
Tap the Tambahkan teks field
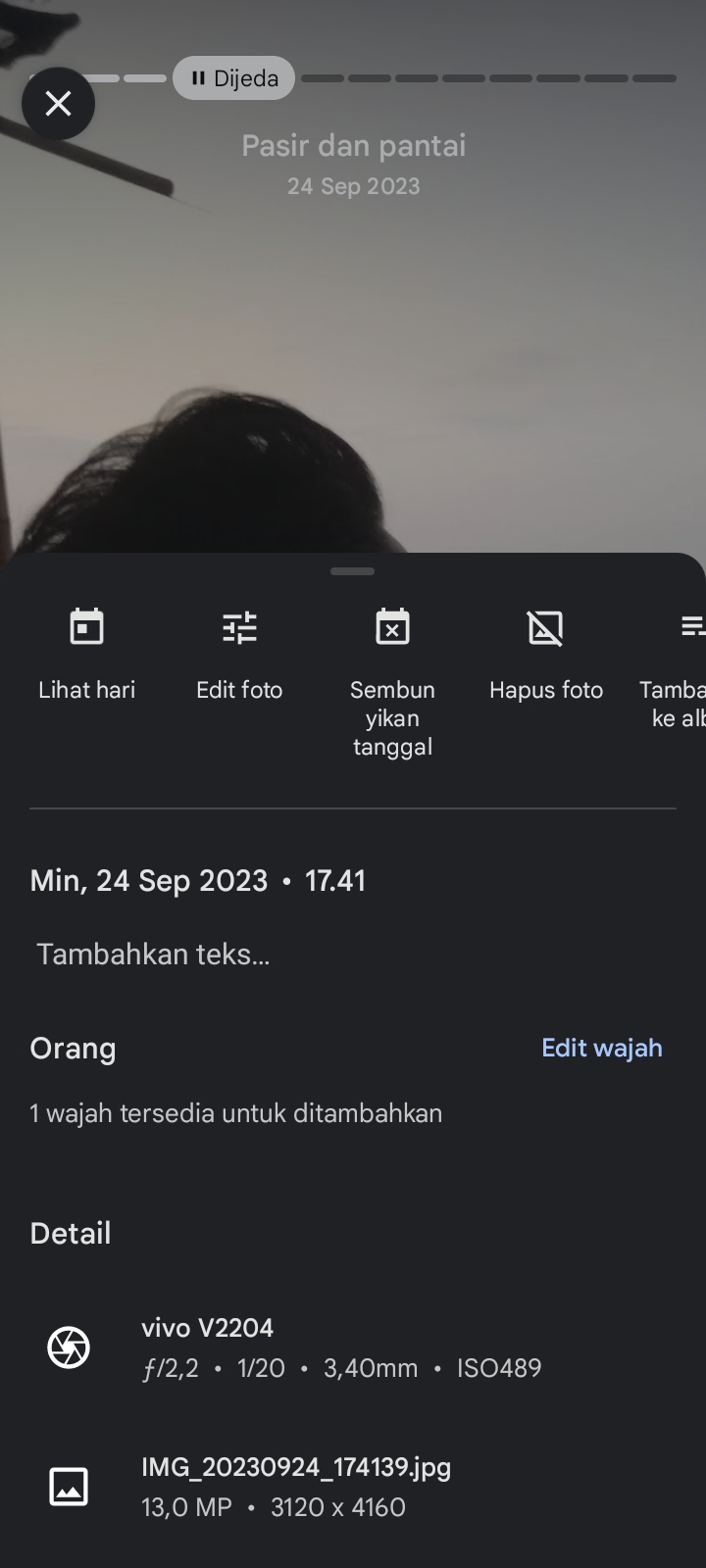[154, 954]
